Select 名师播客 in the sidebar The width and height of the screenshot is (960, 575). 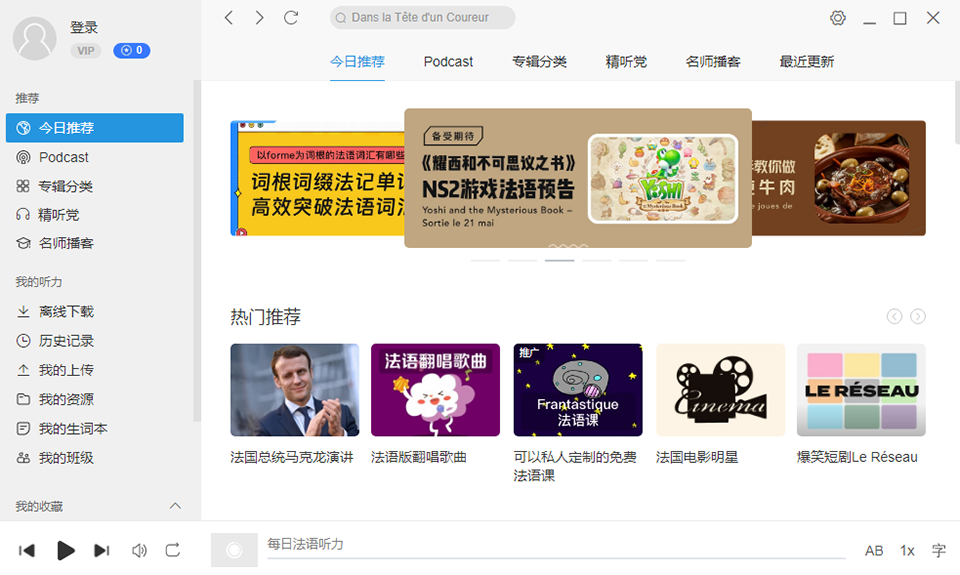(66, 243)
